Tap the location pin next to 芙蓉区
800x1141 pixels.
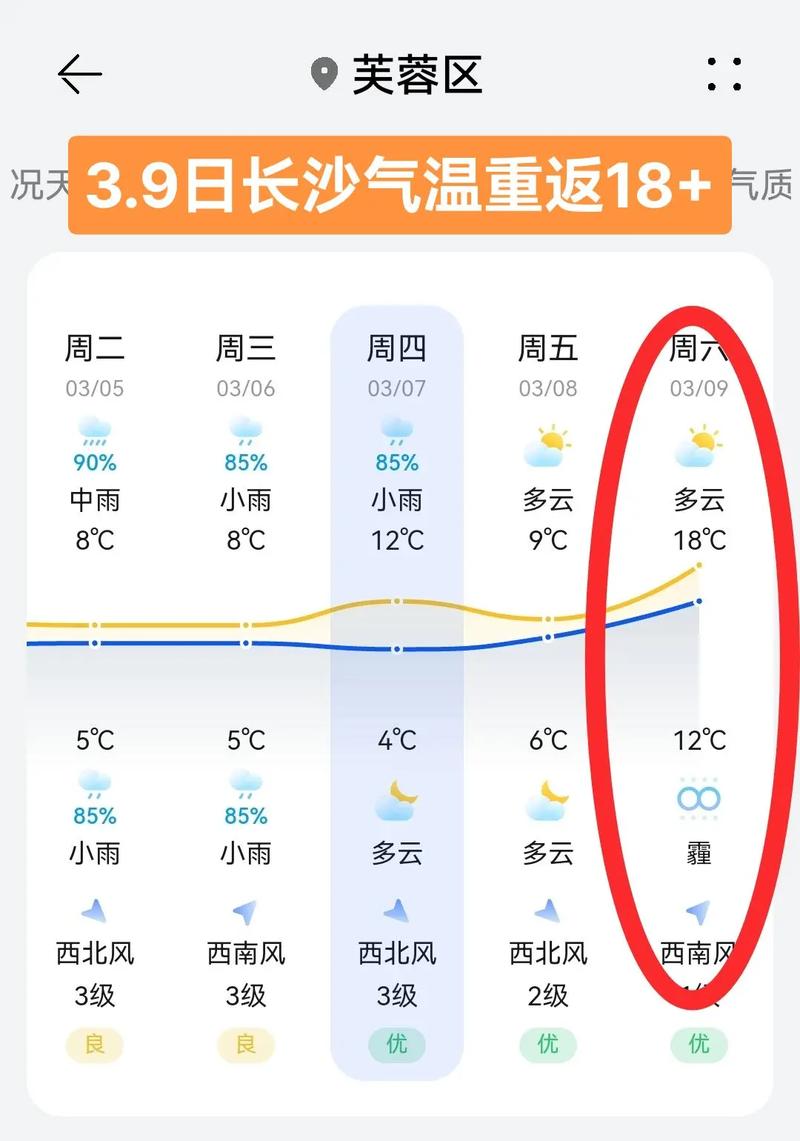pyautogui.click(x=323, y=73)
